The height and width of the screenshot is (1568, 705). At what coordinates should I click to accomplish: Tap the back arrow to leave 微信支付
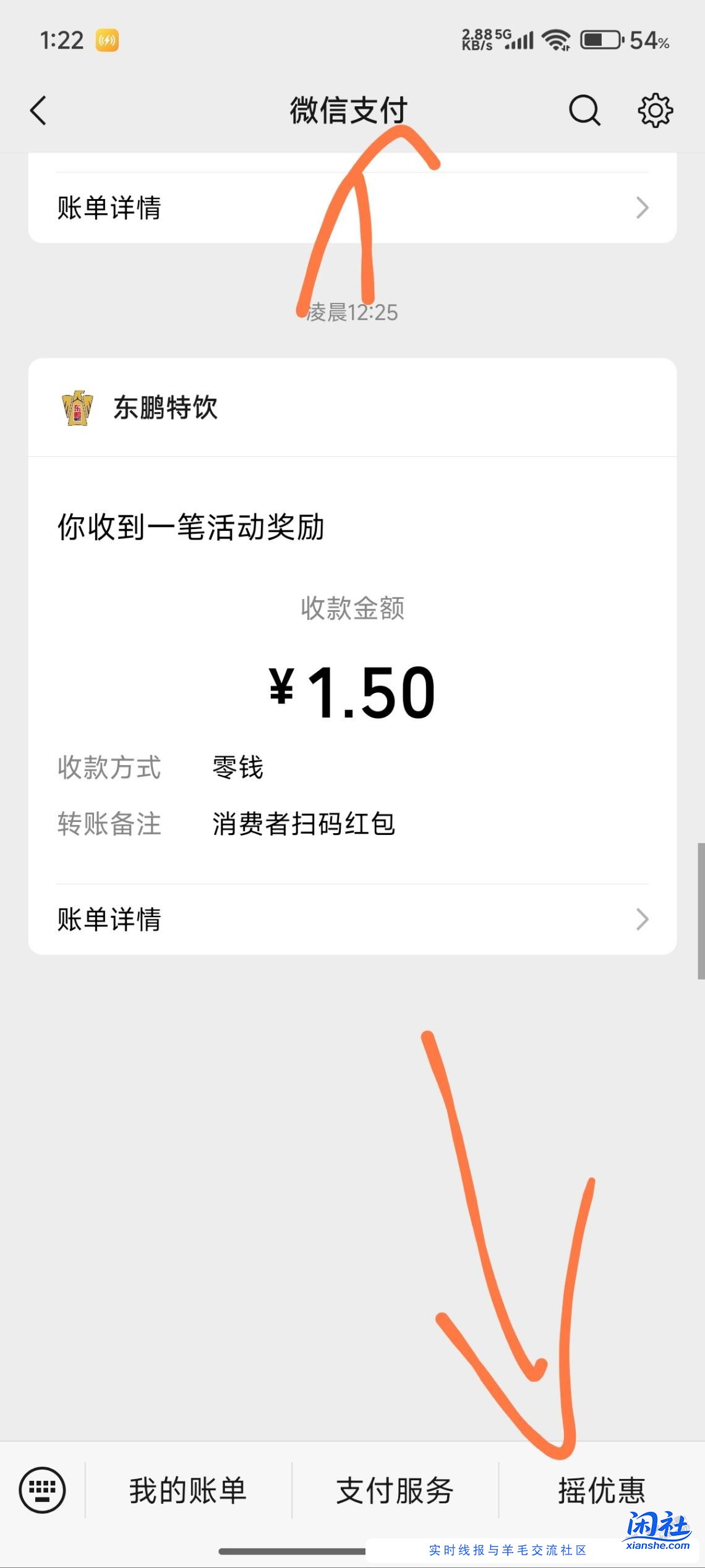pyautogui.click(x=38, y=111)
